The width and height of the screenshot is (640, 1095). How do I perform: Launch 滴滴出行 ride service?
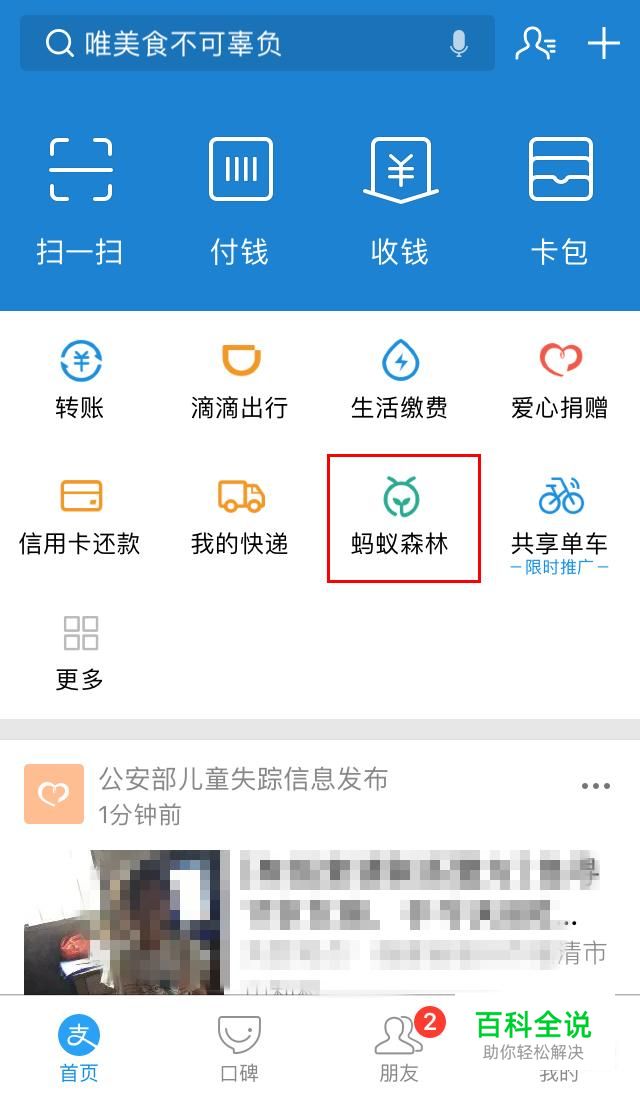coord(240,380)
